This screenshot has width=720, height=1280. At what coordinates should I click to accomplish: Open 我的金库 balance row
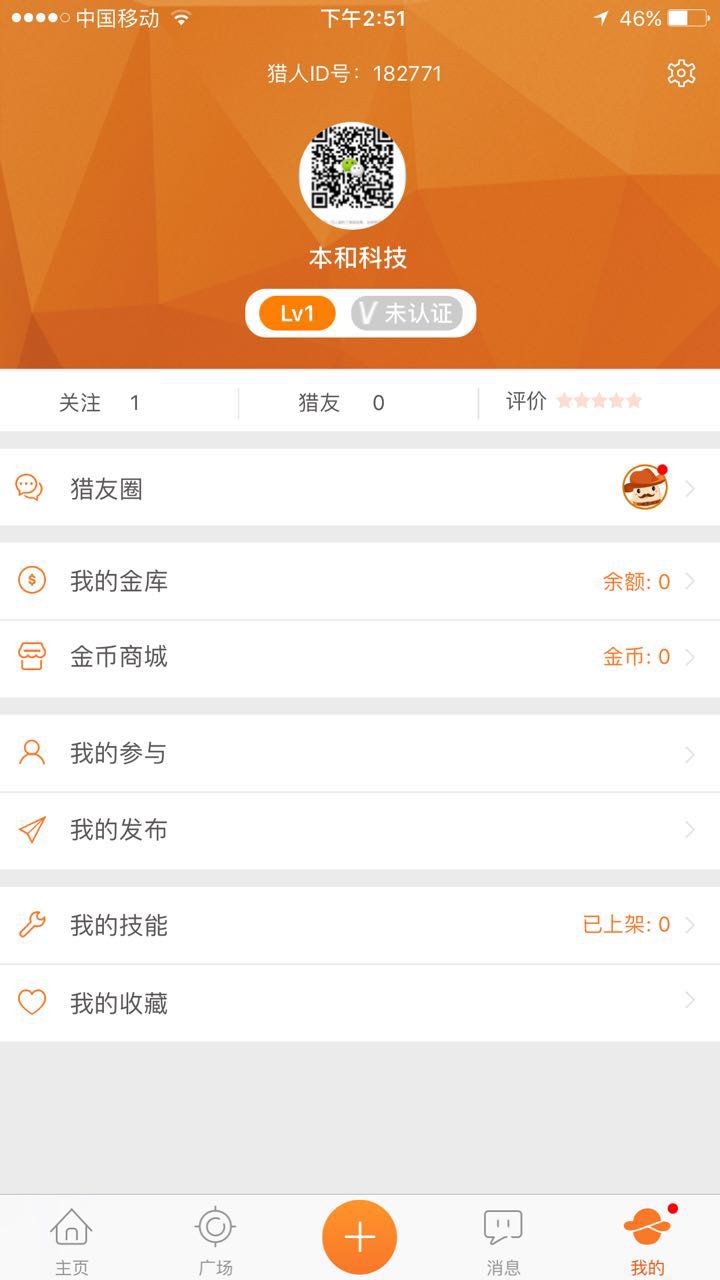coord(360,581)
